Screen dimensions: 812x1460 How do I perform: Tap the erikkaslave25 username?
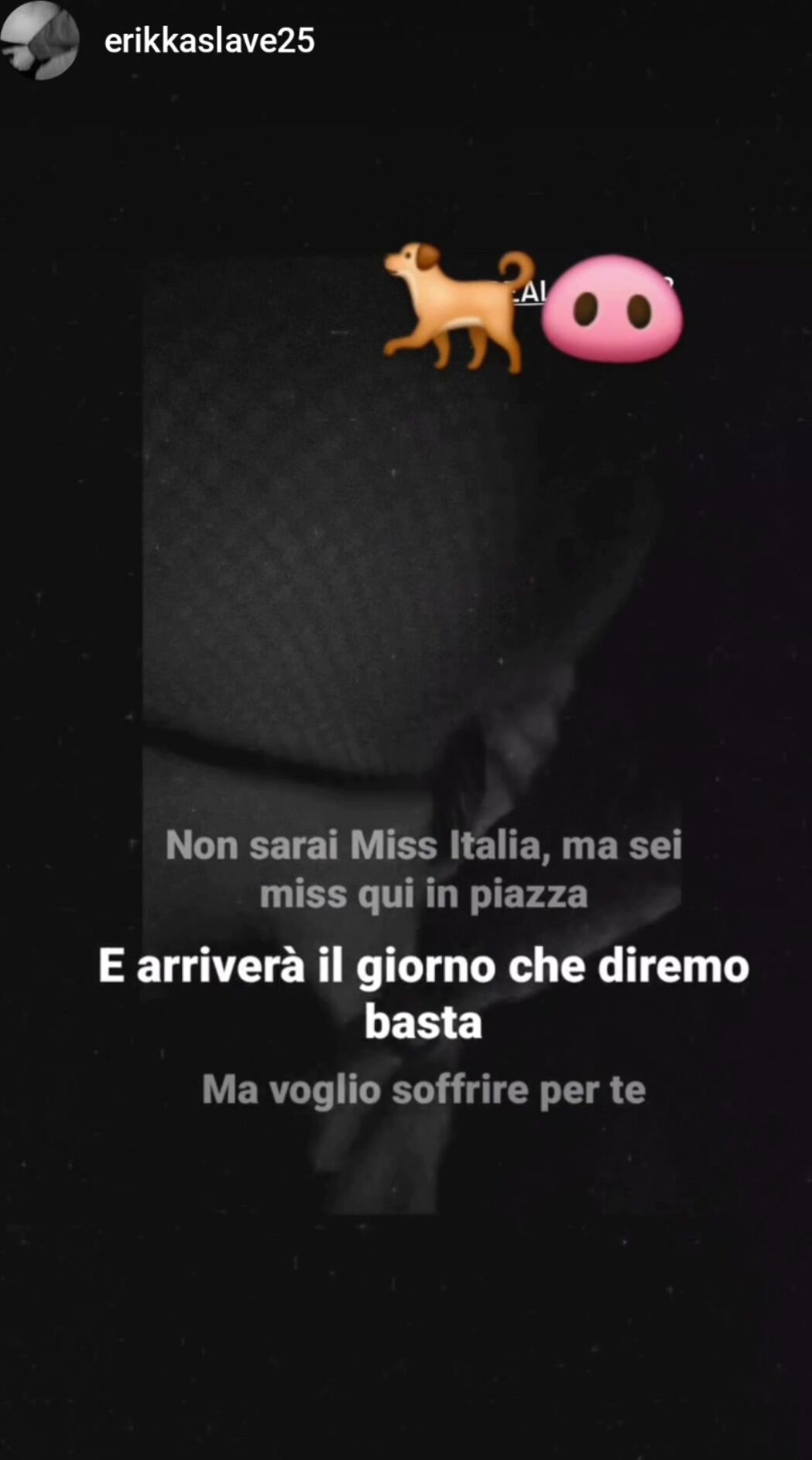point(209,41)
